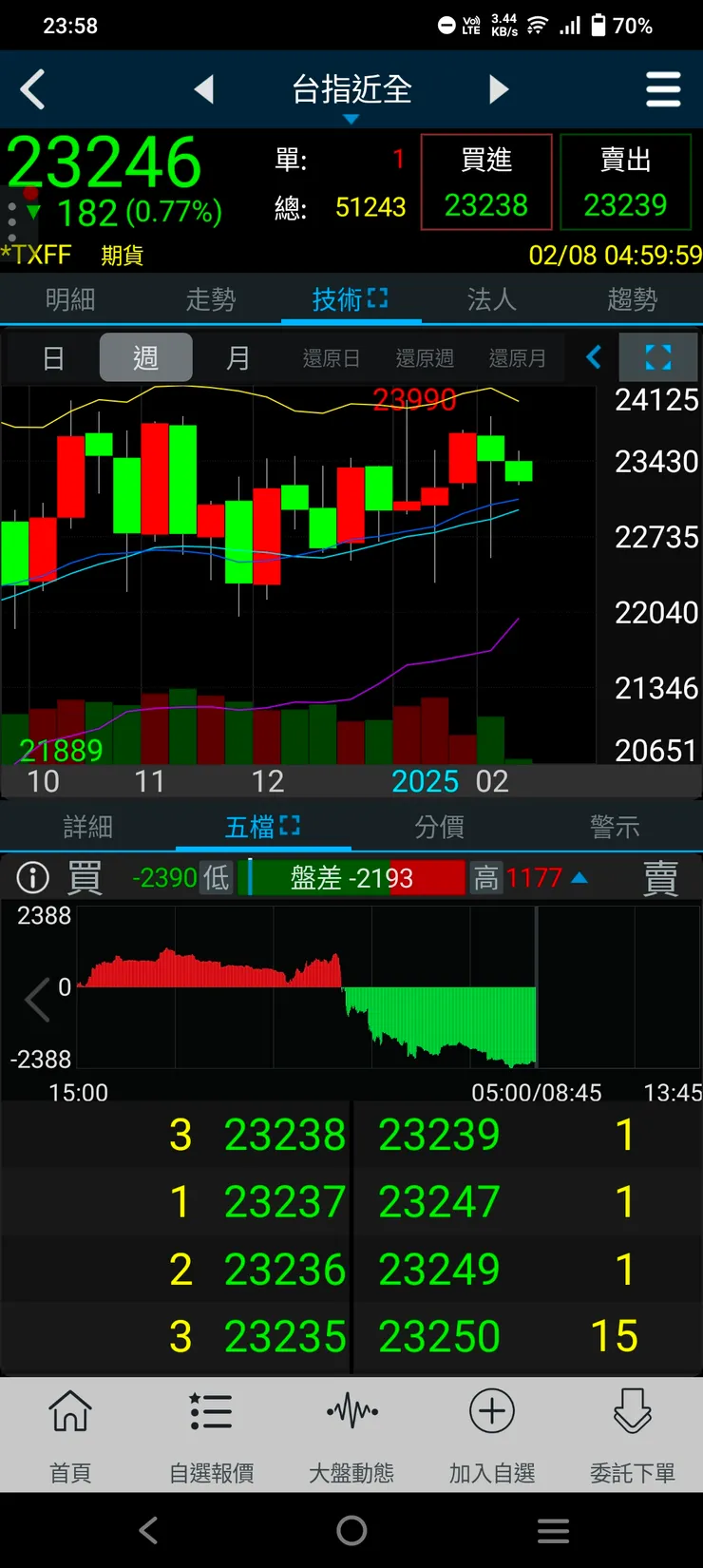
Task: Open the 趨勢 tab
Action: pos(632,300)
